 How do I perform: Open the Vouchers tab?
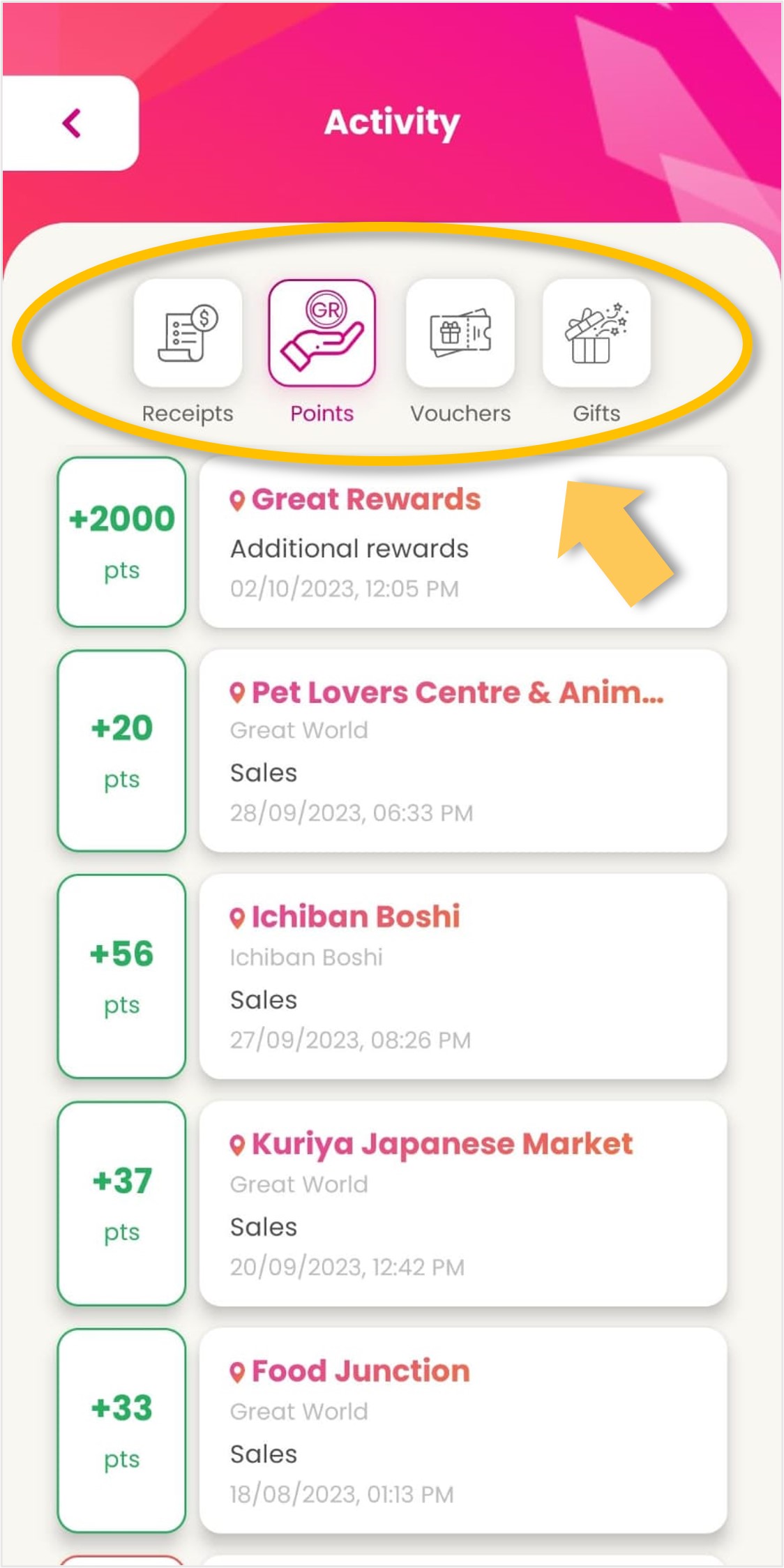460,333
